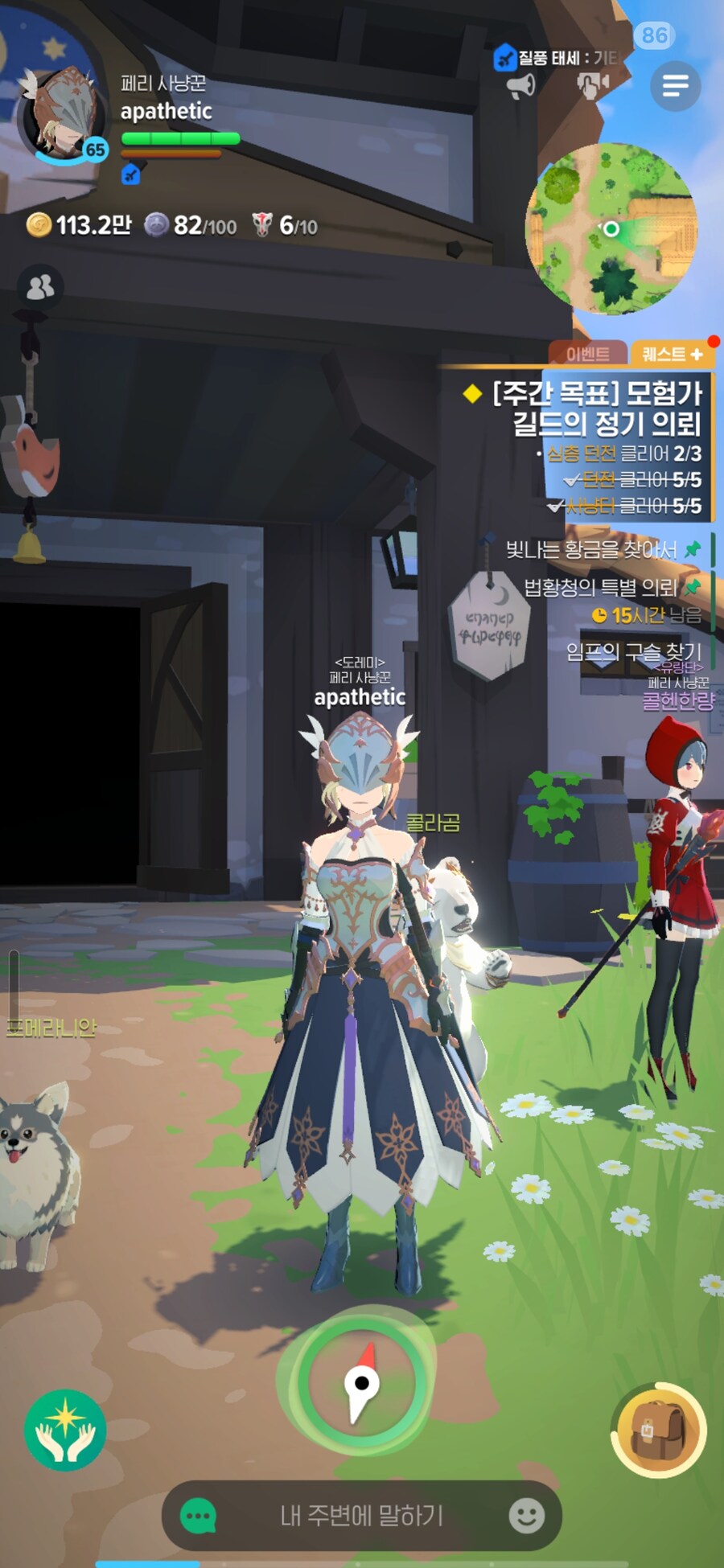Open the megaphone announcements icon
Viewport: 724px width, 1568px height.
tap(521, 85)
